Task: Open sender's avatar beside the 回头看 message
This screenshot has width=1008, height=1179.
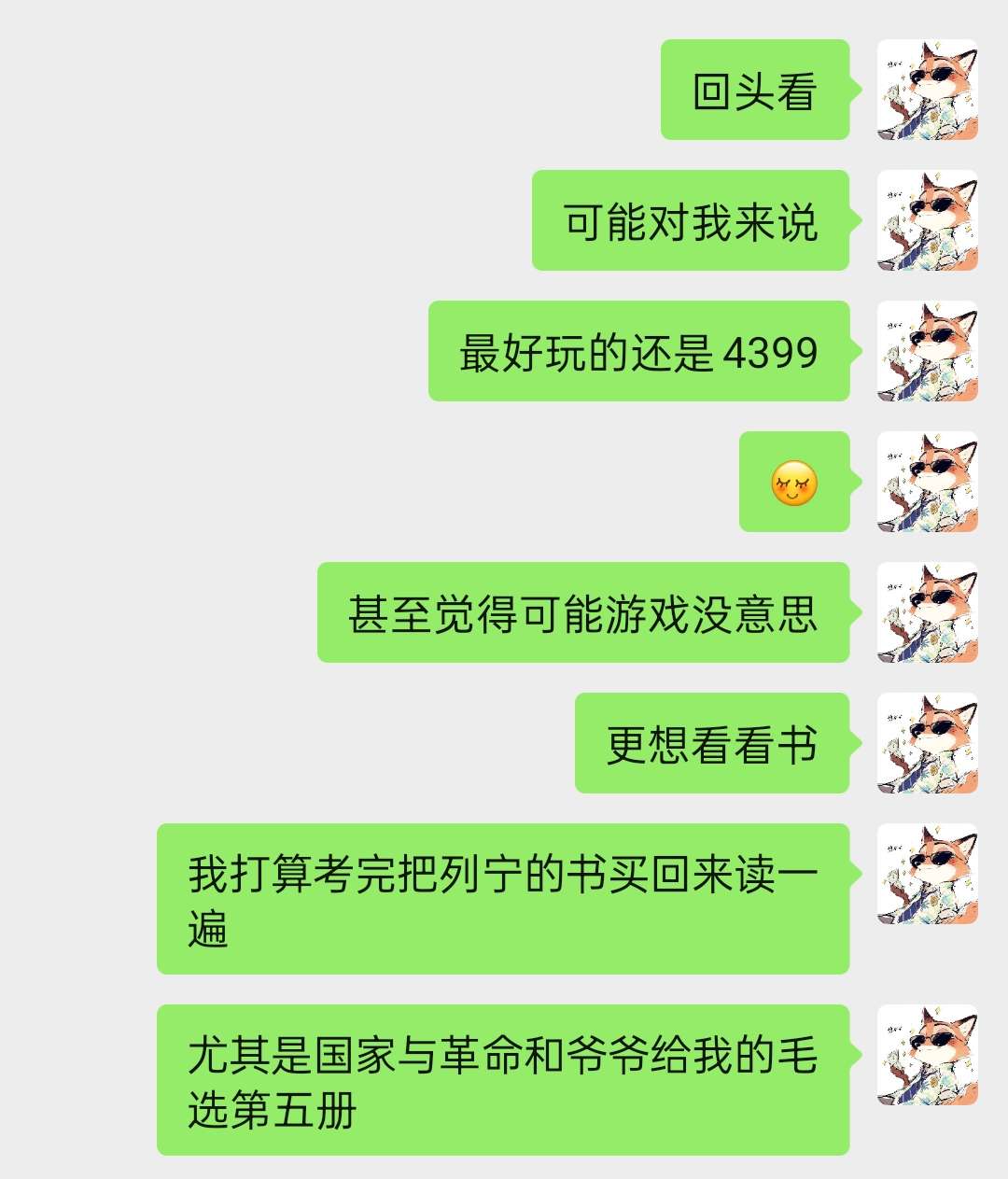Action: click(927, 90)
